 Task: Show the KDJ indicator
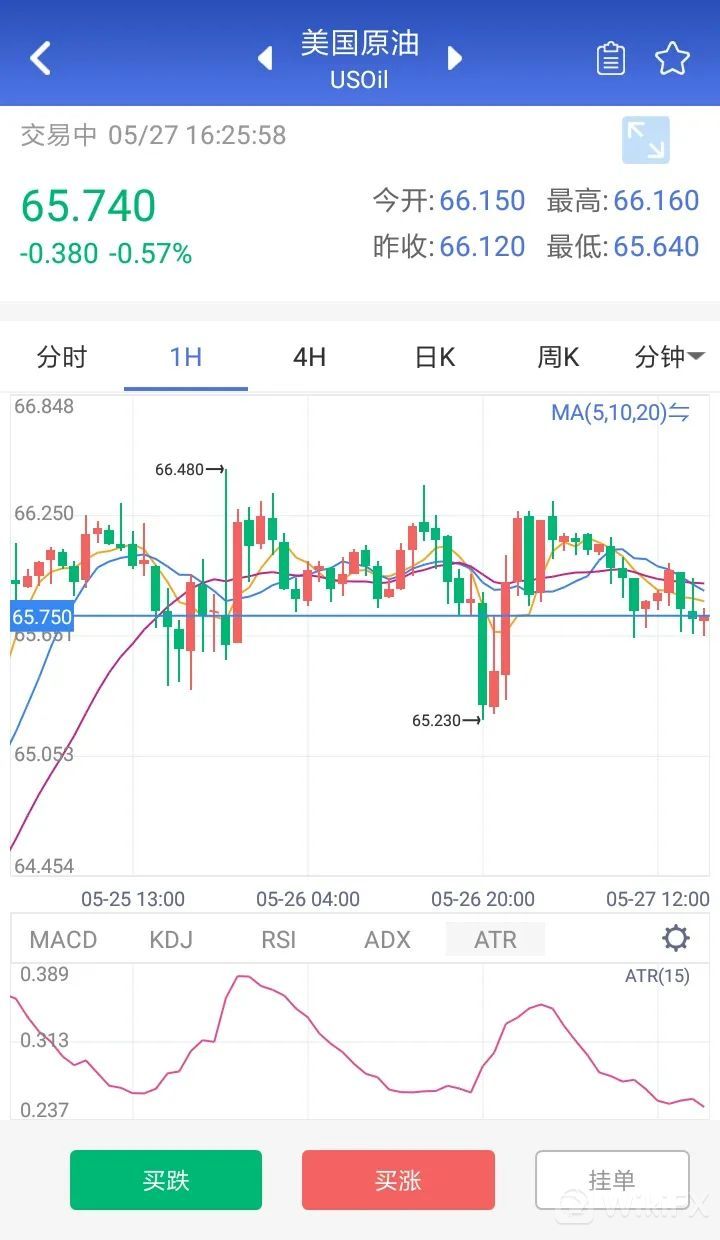[171, 940]
